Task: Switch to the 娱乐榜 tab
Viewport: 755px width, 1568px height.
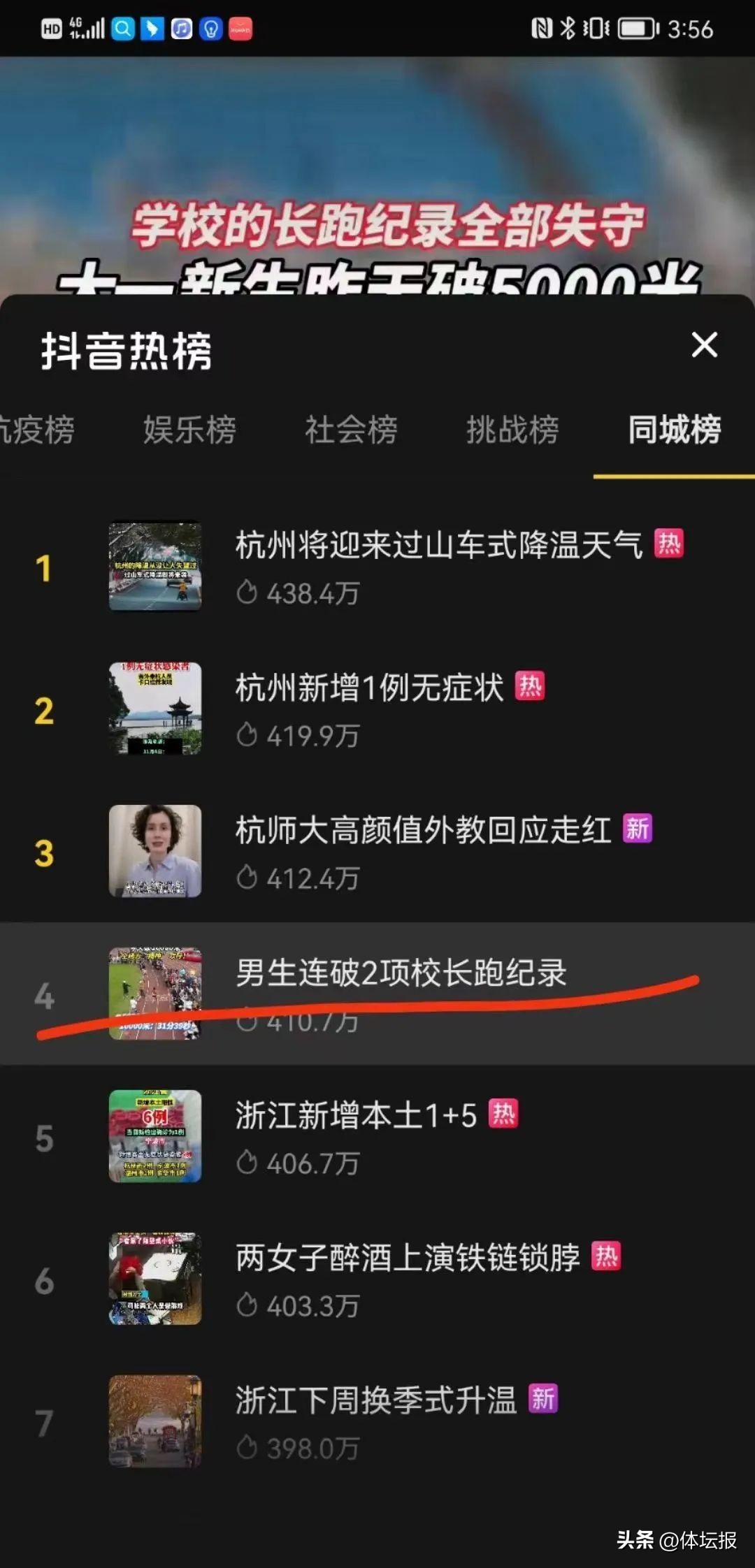Action: point(189,429)
